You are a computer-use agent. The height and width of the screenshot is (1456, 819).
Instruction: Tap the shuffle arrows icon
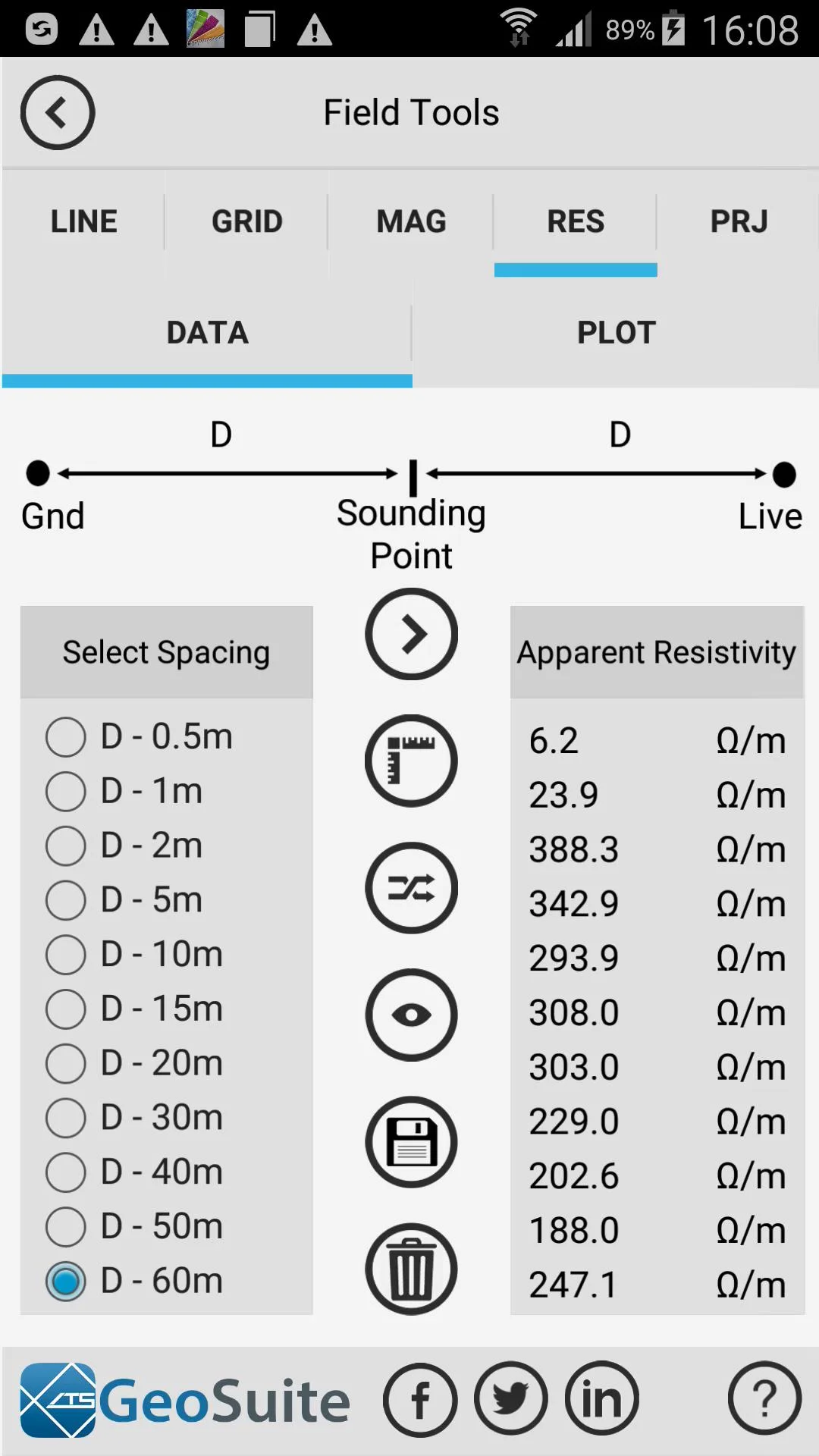411,888
